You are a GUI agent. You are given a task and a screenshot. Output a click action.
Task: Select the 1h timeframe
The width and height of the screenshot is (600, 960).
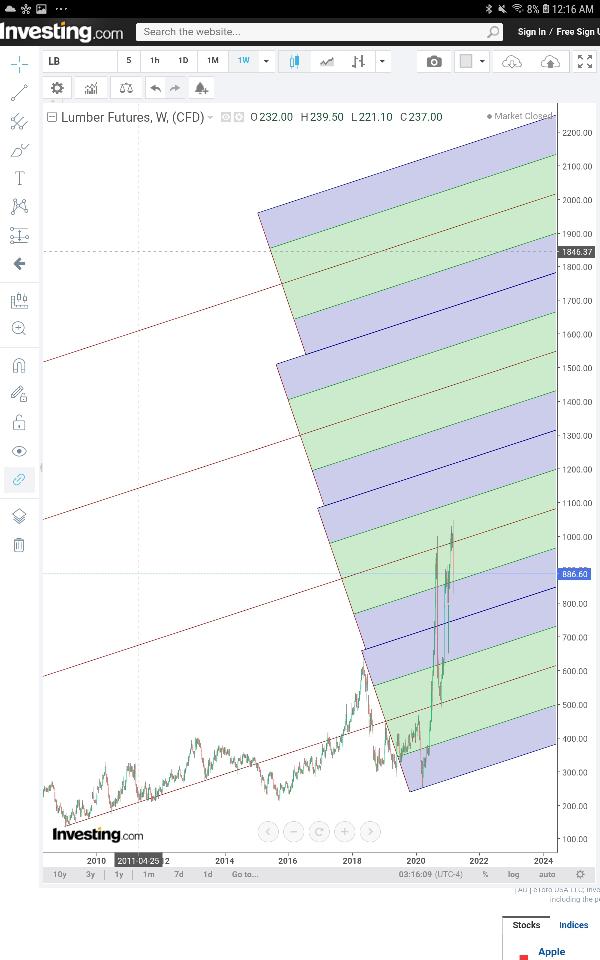click(x=155, y=61)
